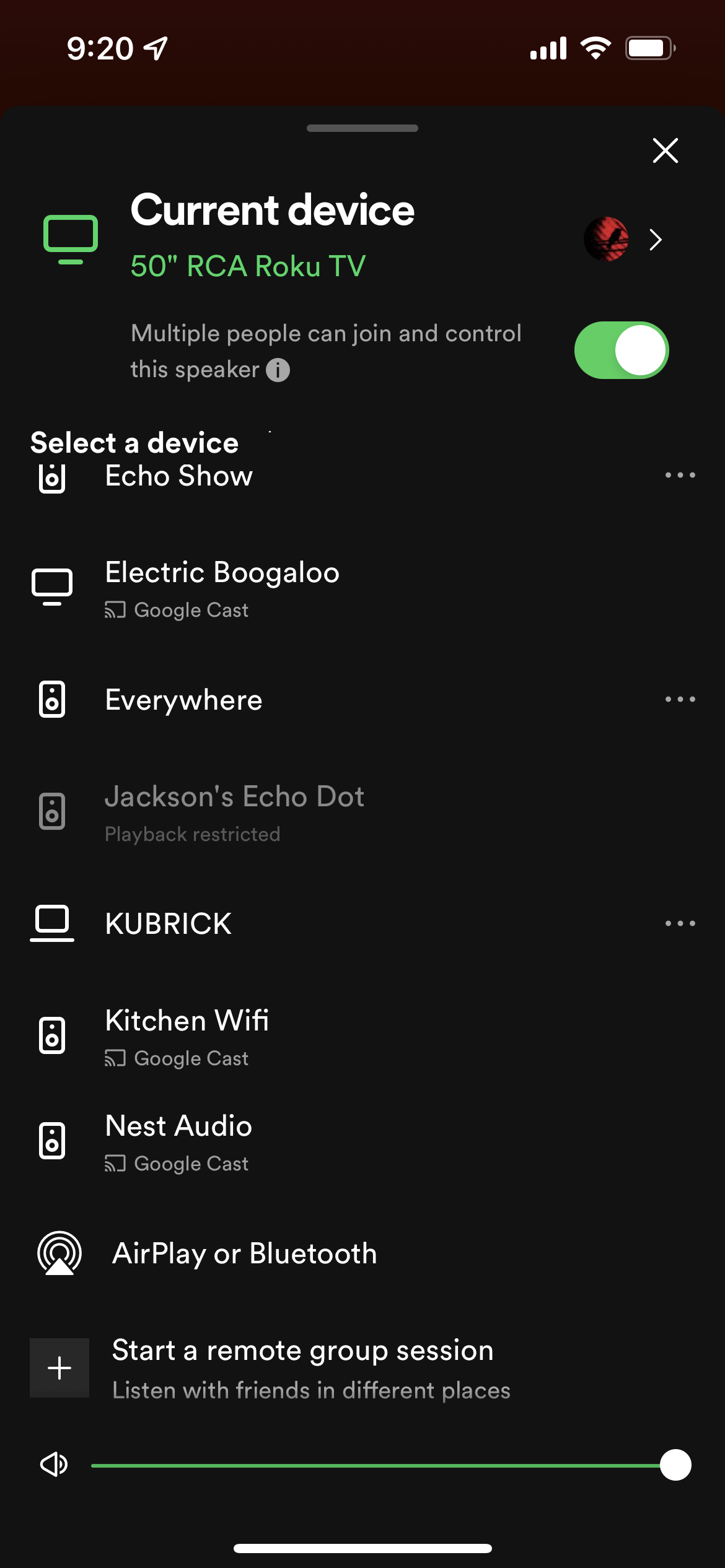Play on the Everywhere speaker group

[x=183, y=700]
